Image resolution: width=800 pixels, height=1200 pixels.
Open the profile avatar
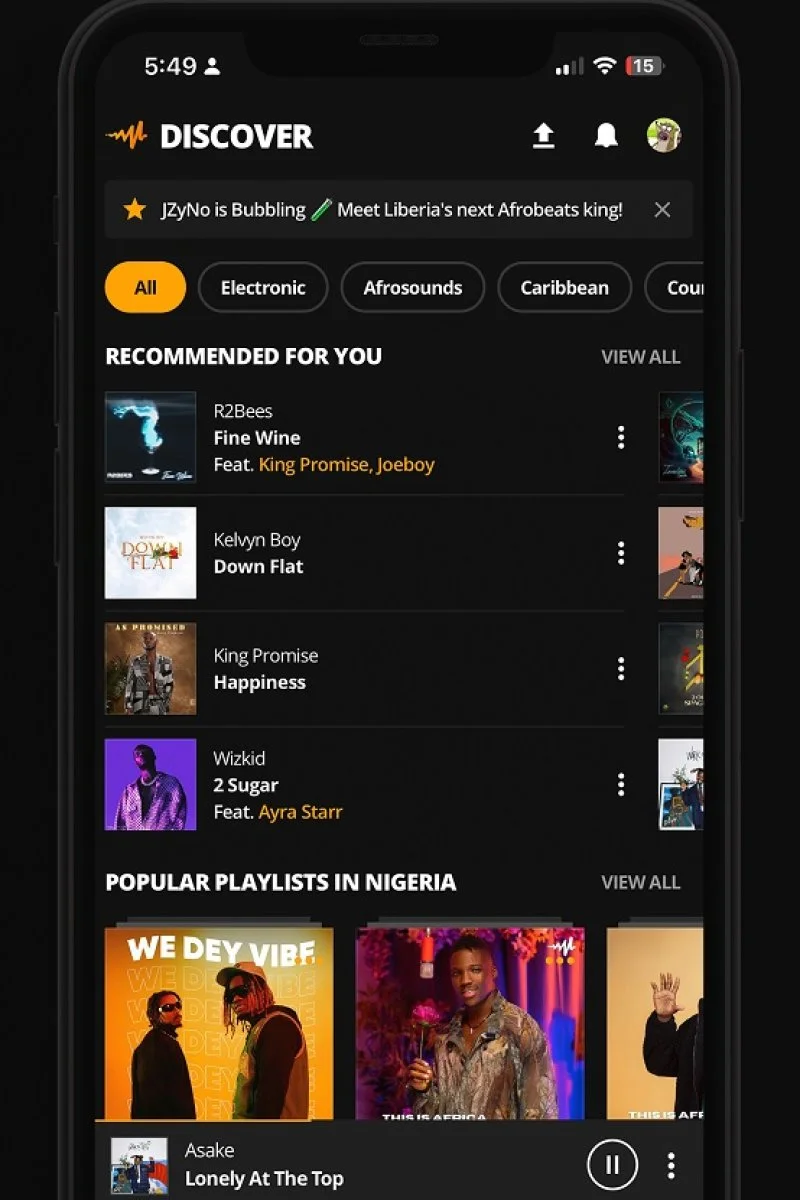pyautogui.click(x=664, y=135)
